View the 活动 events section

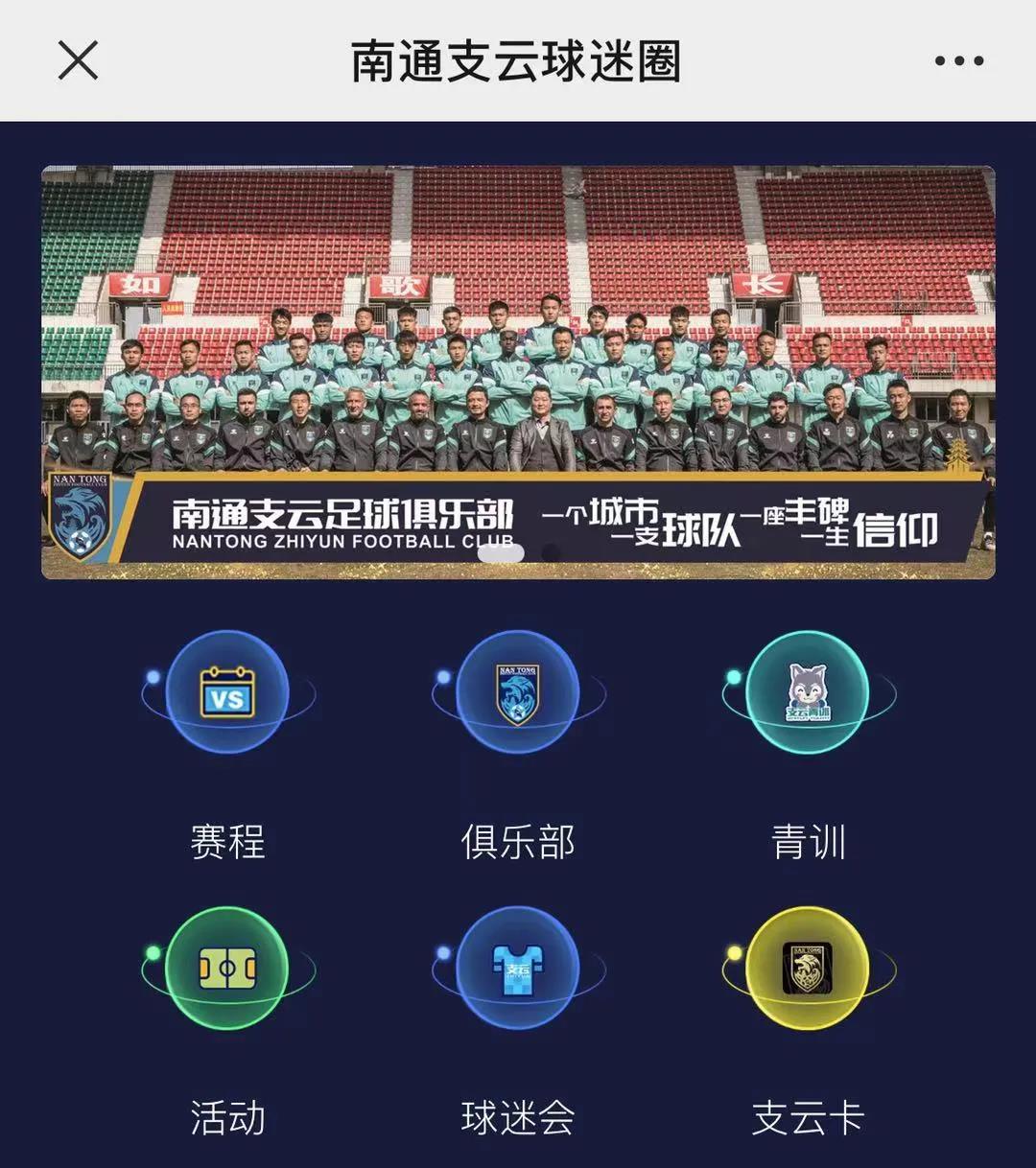pyautogui.click(x=227, y=969)
